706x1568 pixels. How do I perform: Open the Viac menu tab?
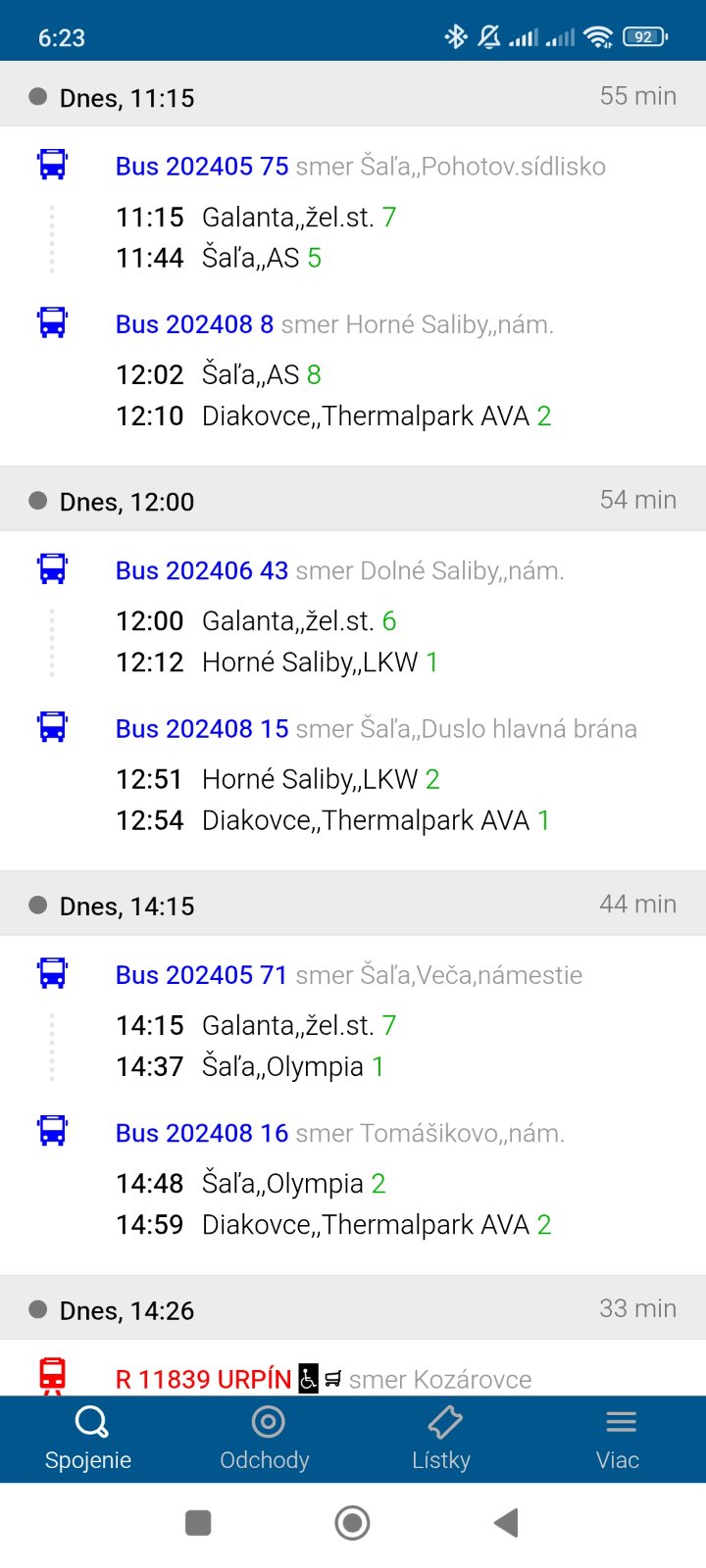[x=618, y=1439]
